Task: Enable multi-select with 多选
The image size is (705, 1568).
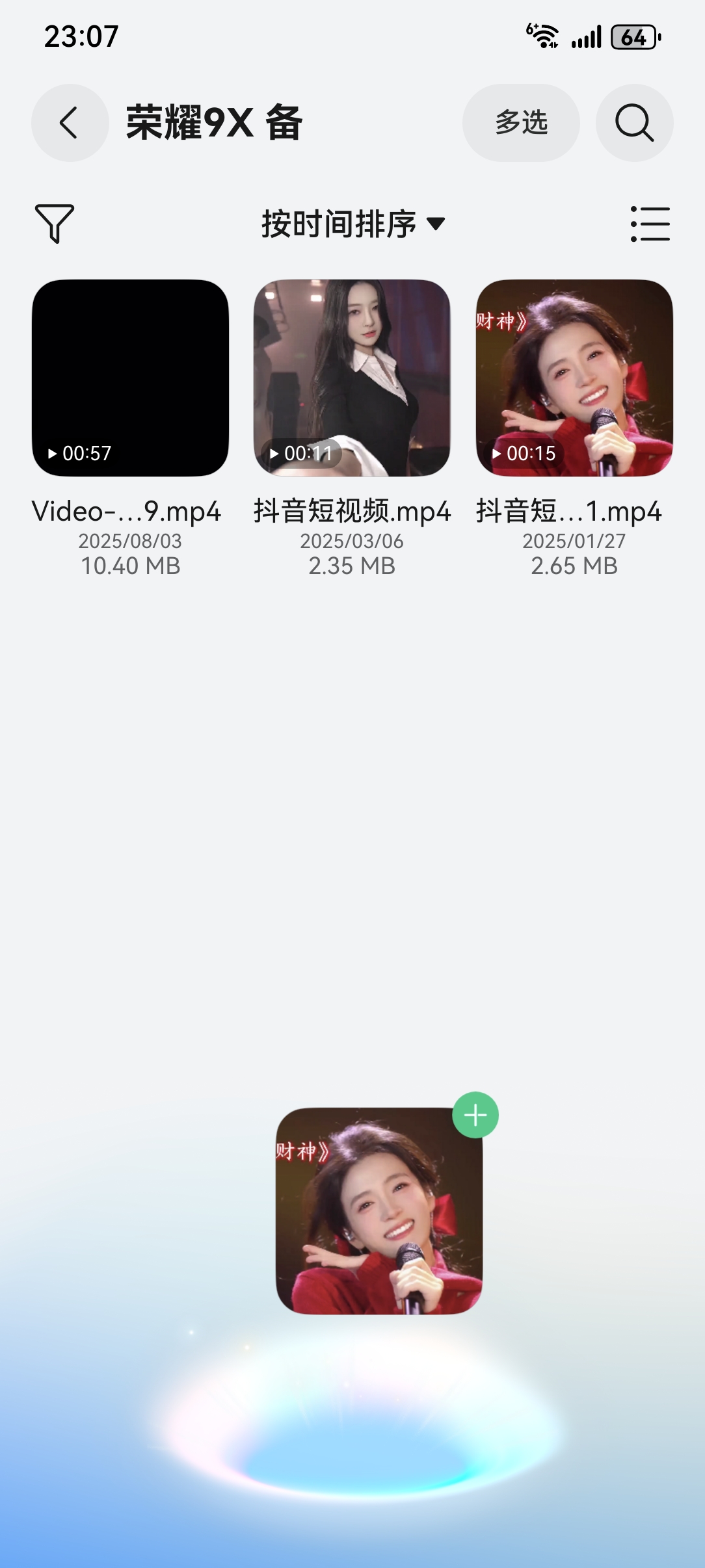Action: [x=521, y=122]
